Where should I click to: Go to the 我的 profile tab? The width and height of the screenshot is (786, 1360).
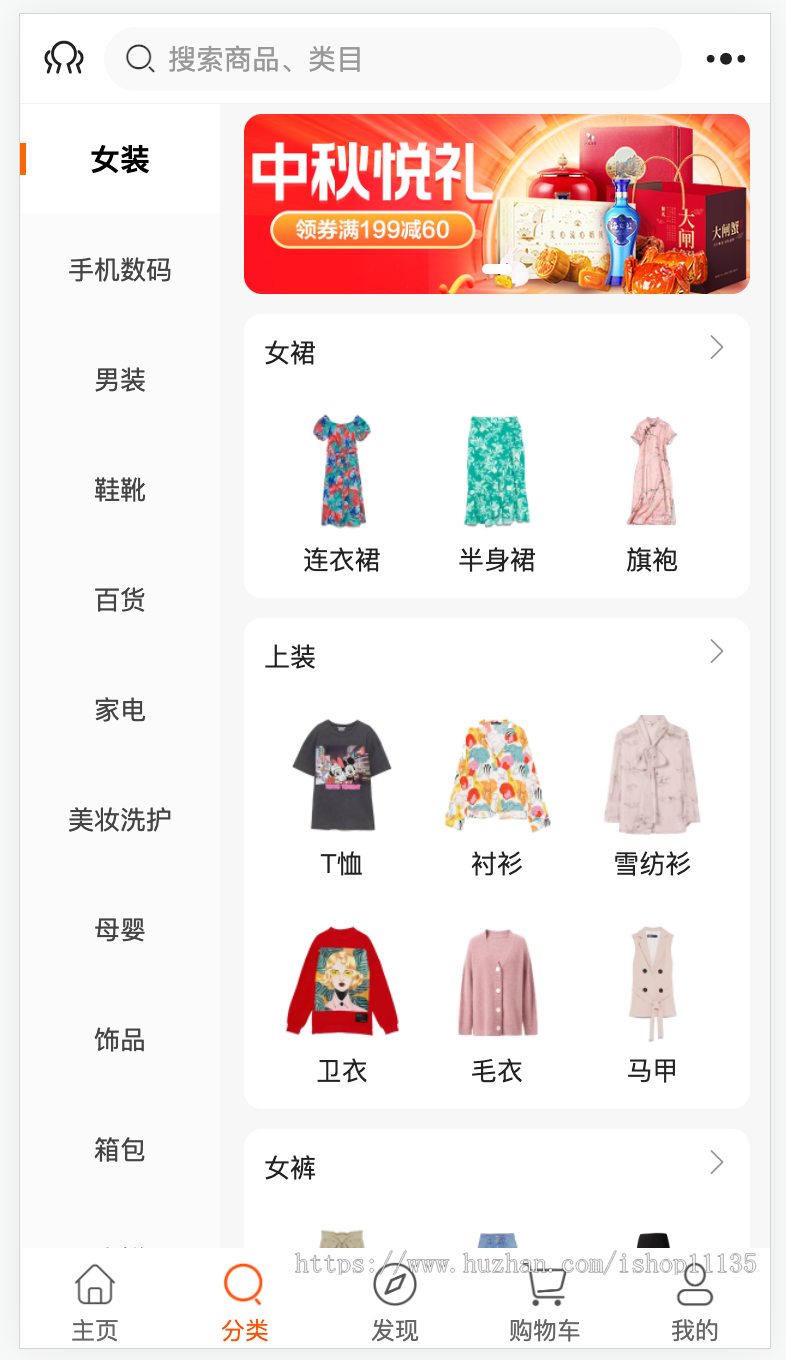coord(695,1303)
